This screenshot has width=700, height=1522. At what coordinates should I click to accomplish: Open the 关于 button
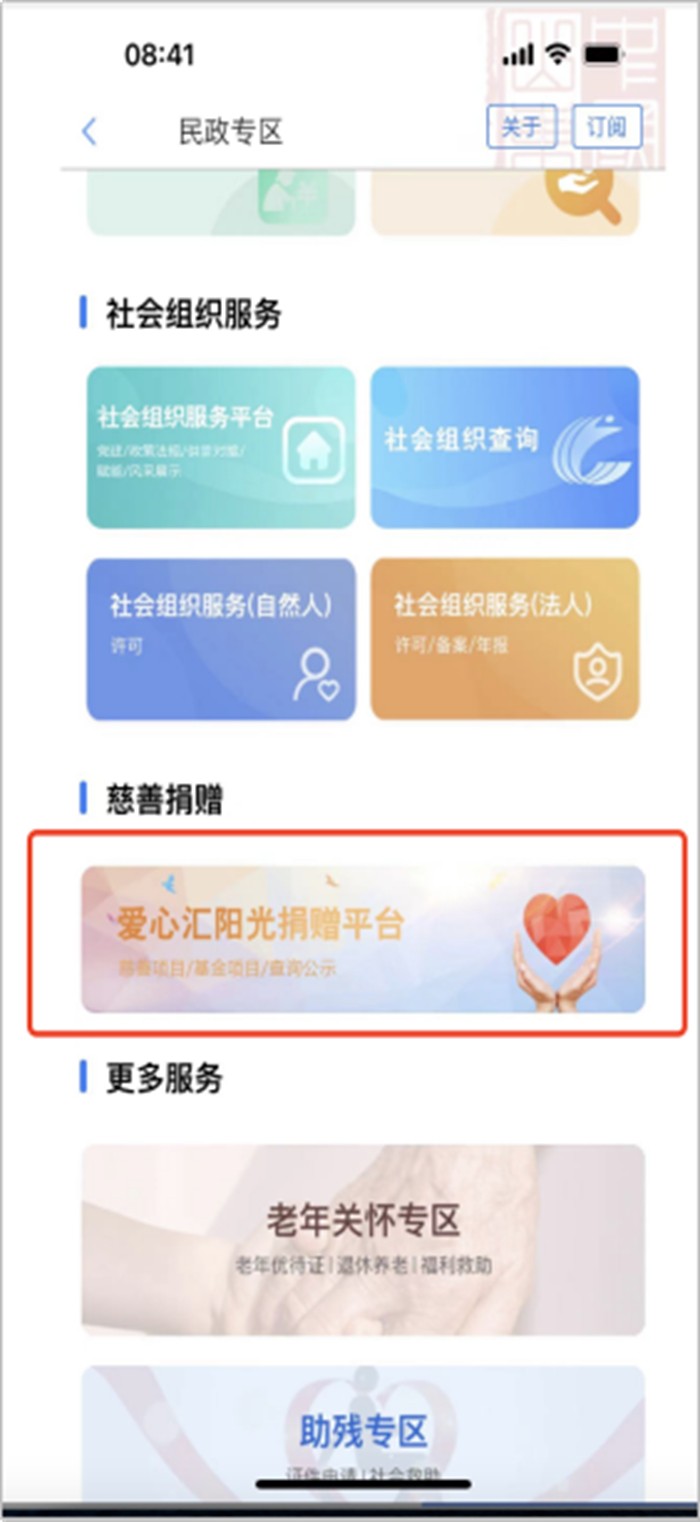pyautogui.click(x=520, y=126)
